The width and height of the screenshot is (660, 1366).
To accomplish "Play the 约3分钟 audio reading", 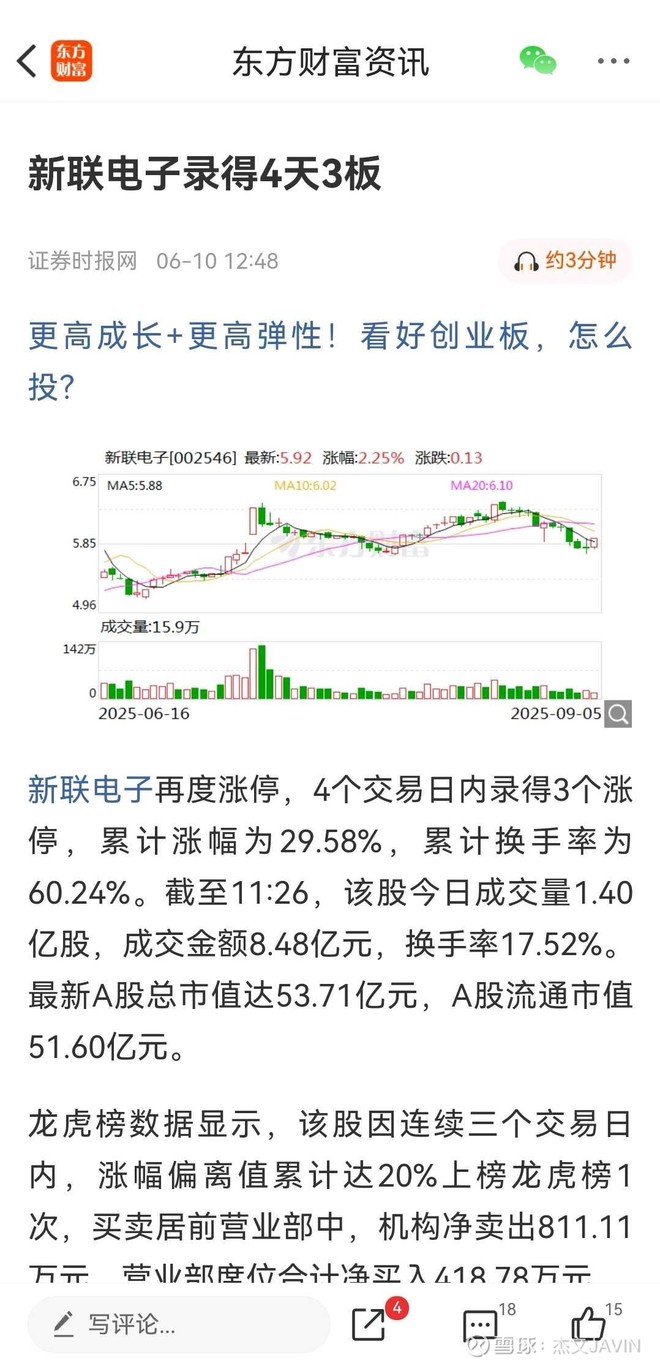I will pyautogui.click(x=566, y=261).
